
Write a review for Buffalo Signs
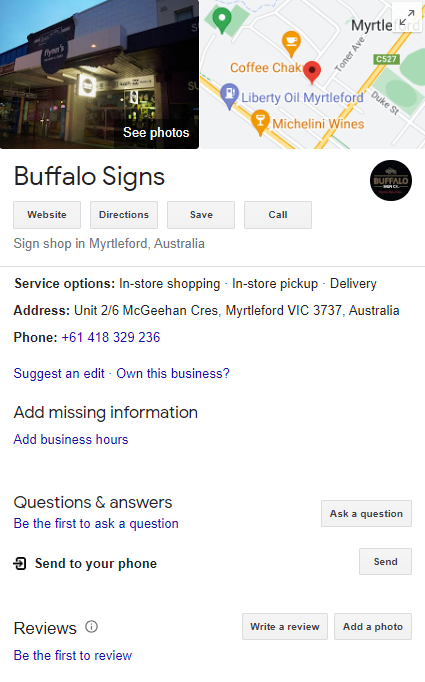click(285, 627)
